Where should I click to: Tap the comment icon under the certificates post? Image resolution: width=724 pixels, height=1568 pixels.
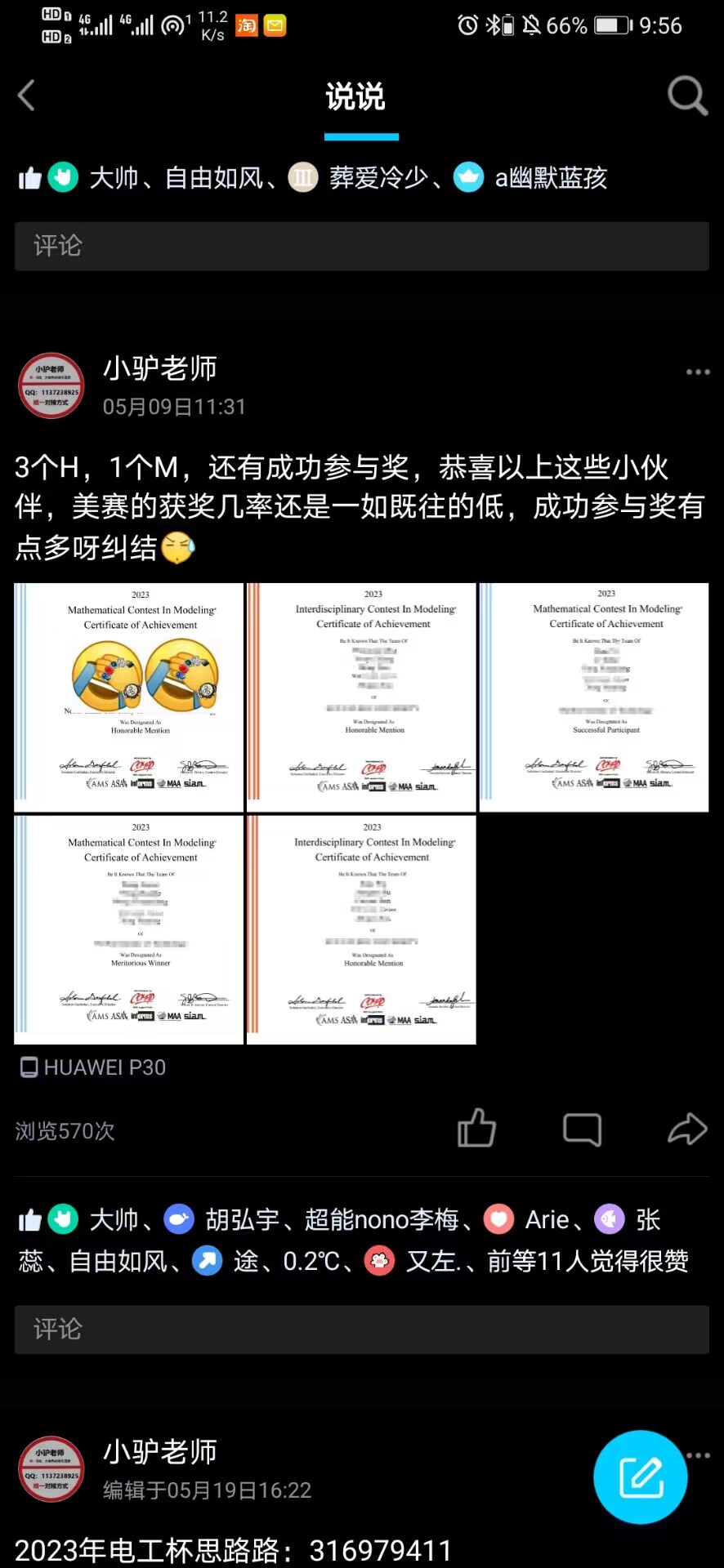[582, 1130]
